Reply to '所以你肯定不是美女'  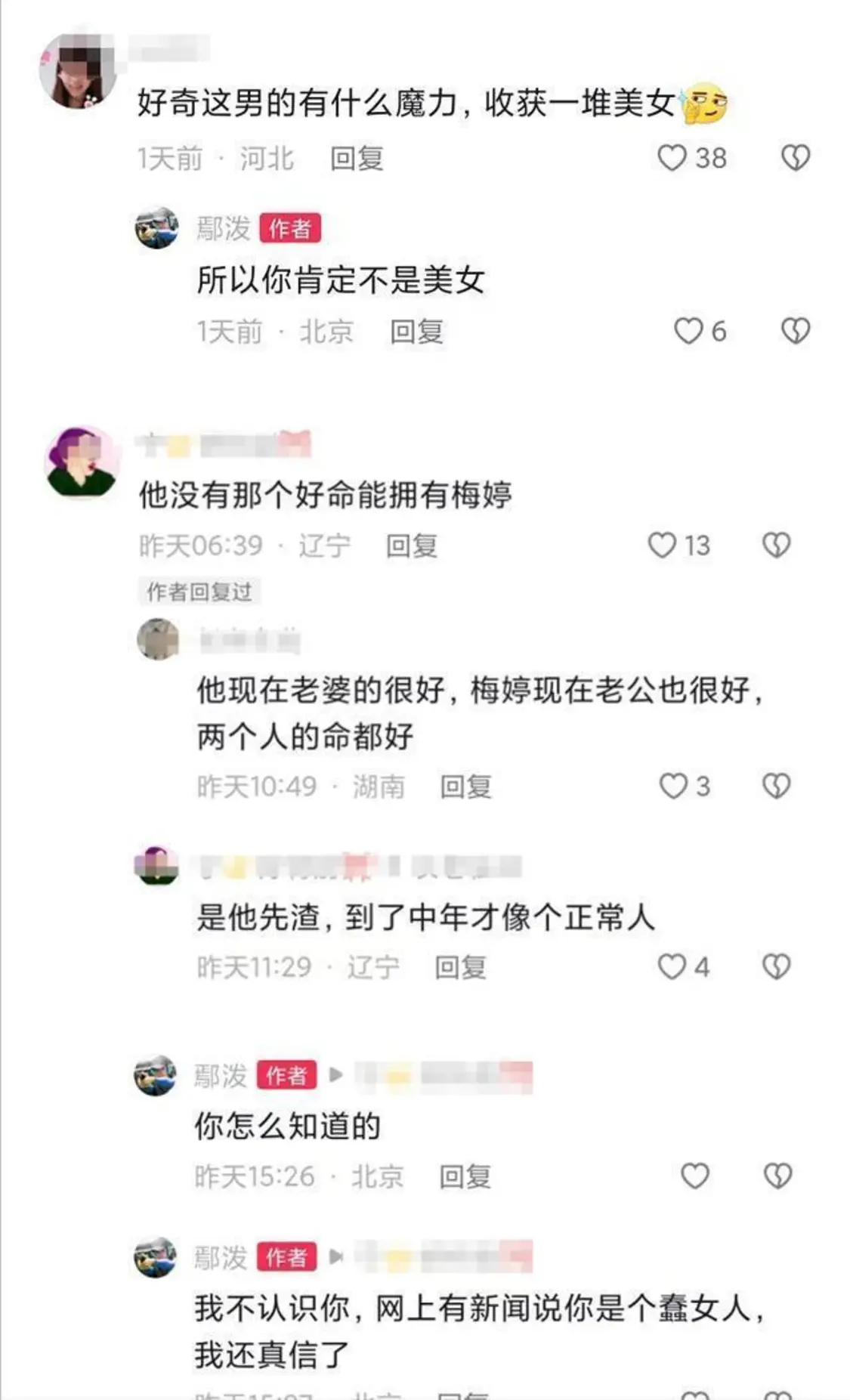(416, 332)
